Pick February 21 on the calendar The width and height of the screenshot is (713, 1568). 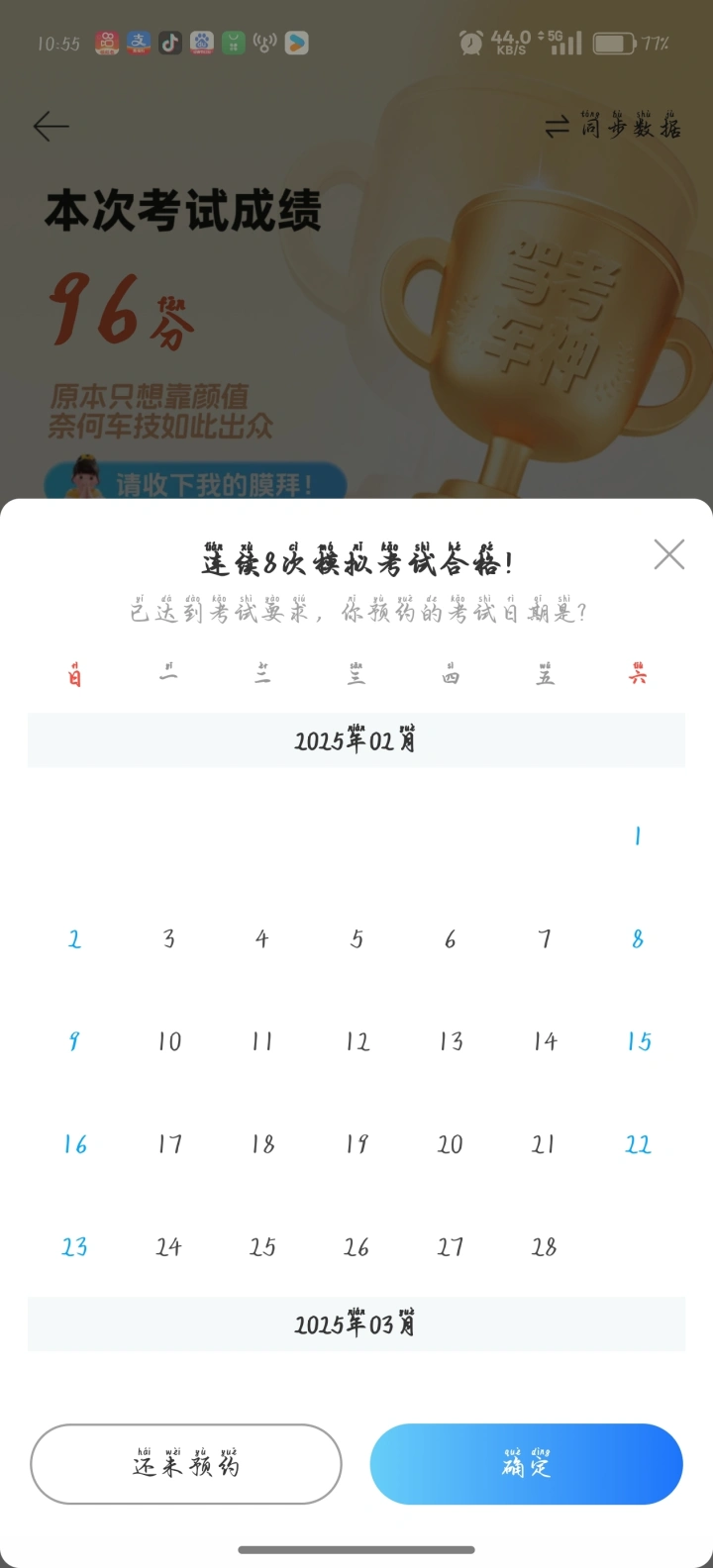(545, 1144)
